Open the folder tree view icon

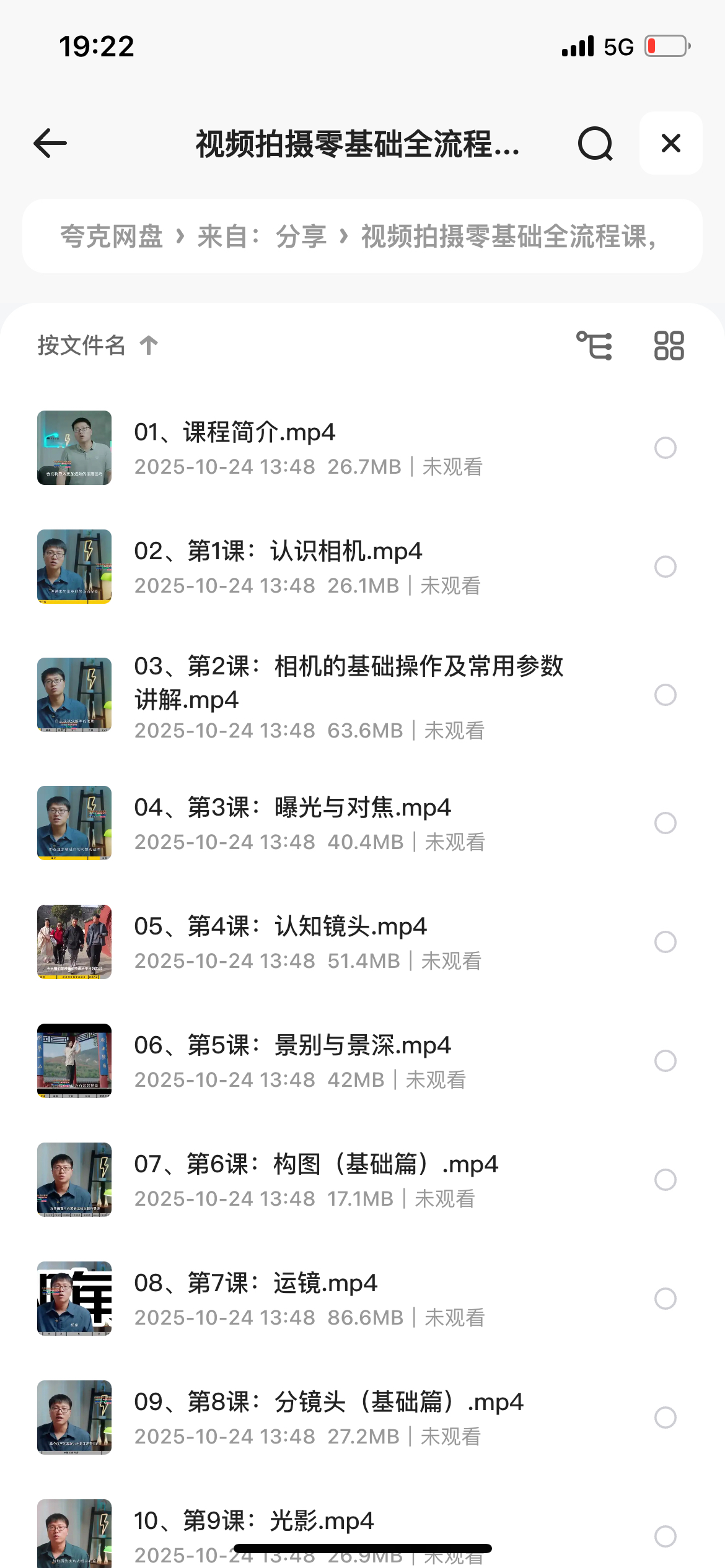click(x=594, y=346)
